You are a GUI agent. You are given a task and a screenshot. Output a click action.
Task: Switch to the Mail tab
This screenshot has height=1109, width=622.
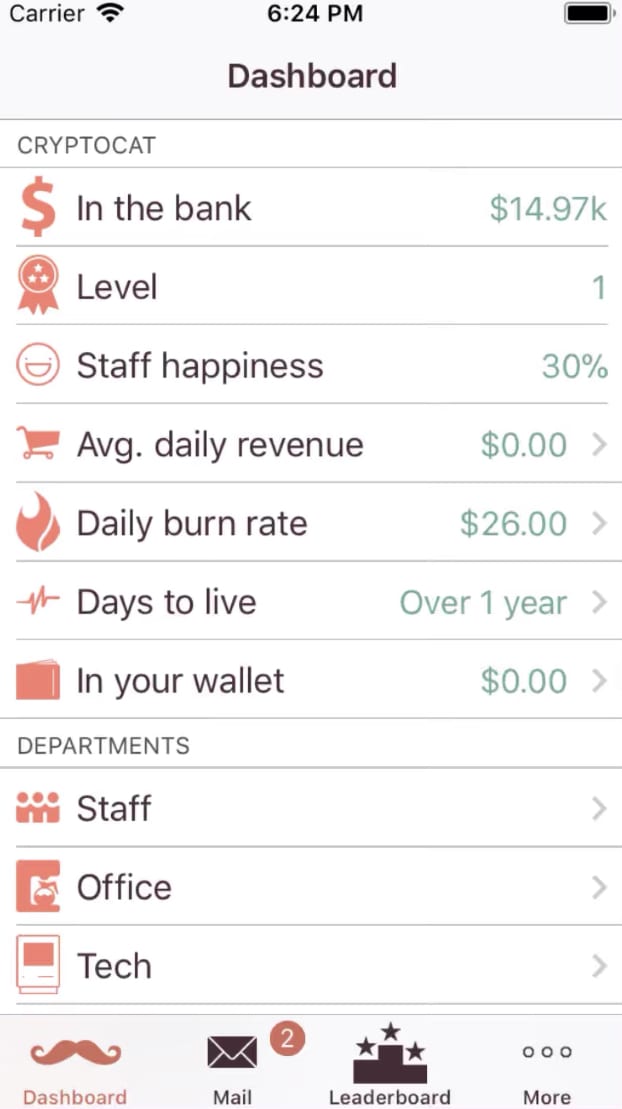[x=233, y=1064]
